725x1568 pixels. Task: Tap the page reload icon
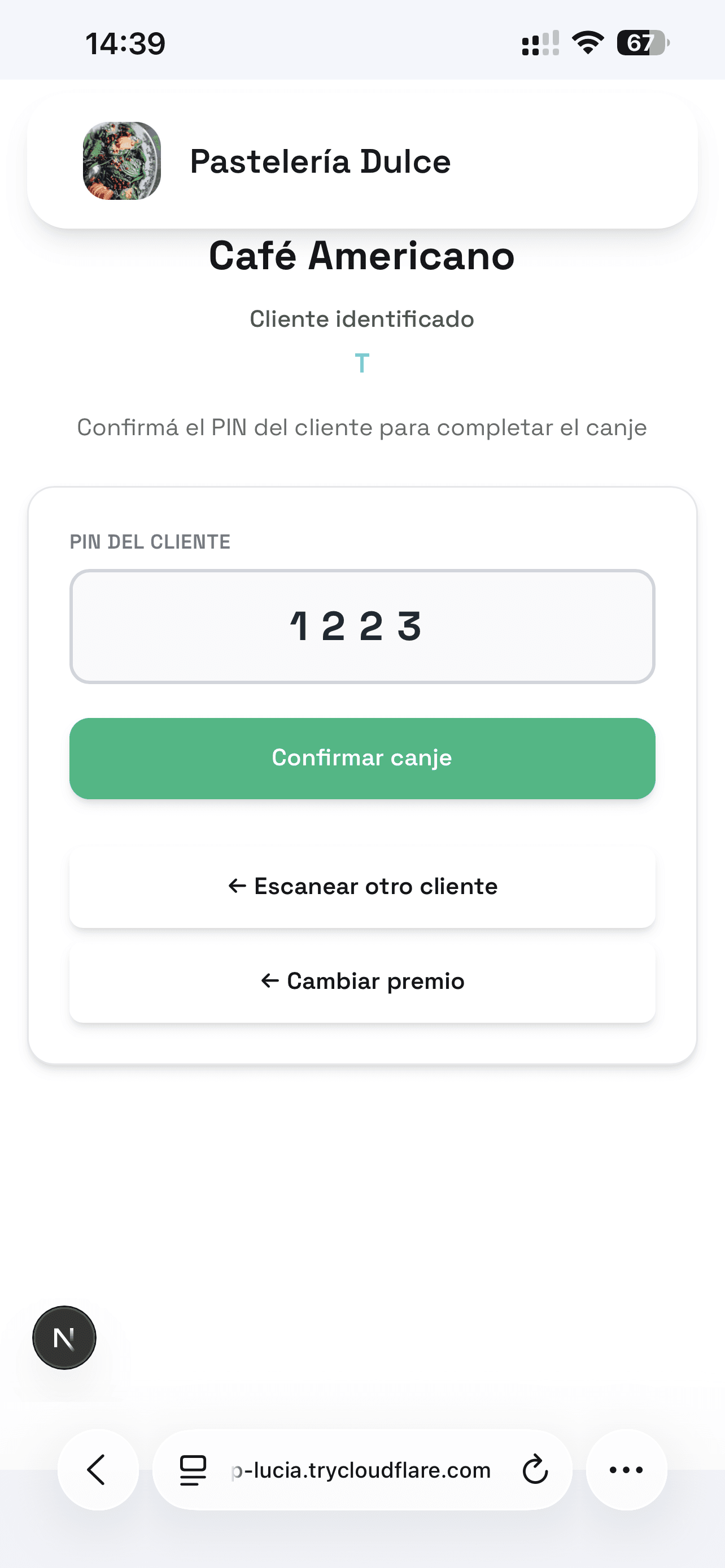coord(534,1470)
